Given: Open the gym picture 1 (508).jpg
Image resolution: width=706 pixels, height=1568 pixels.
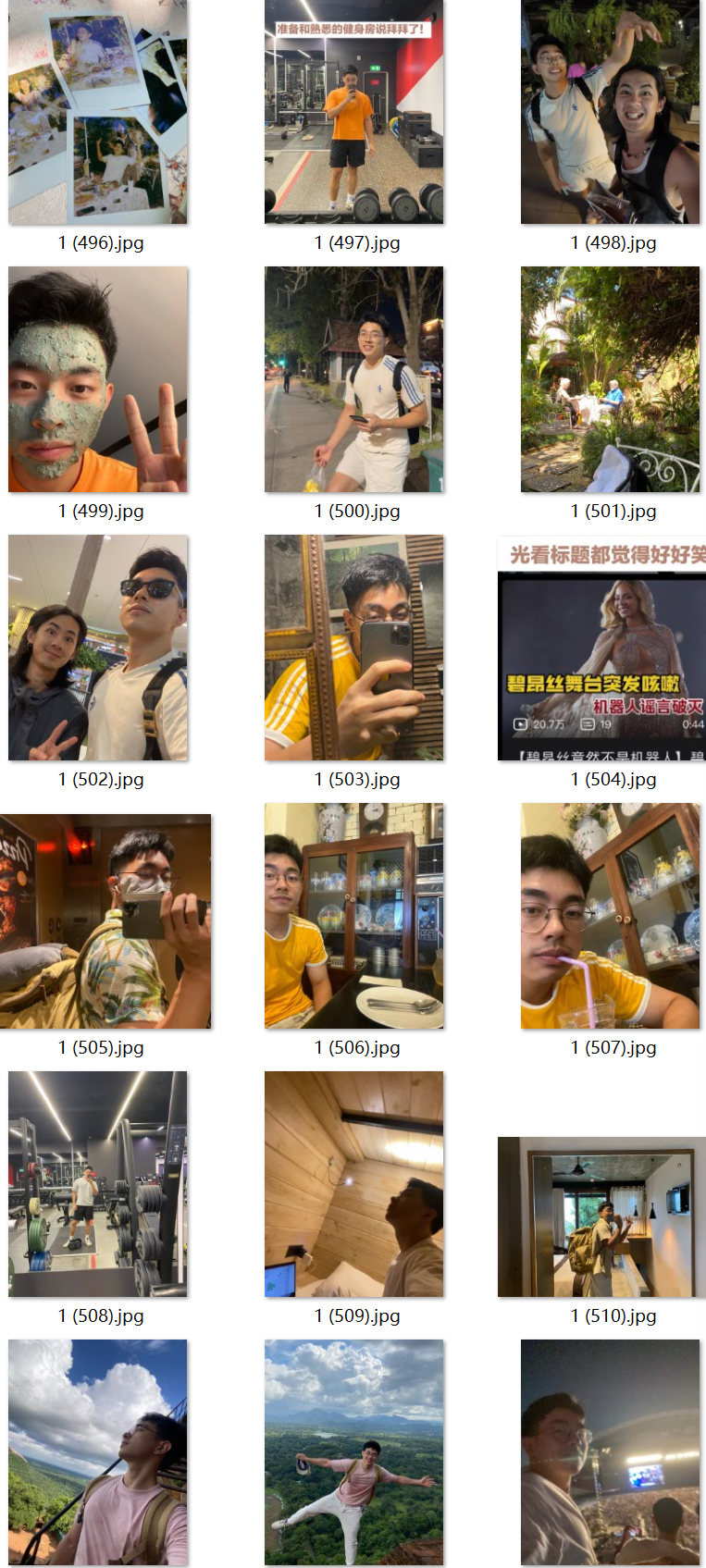Looking at the screenshot, I should [98, 1184].
